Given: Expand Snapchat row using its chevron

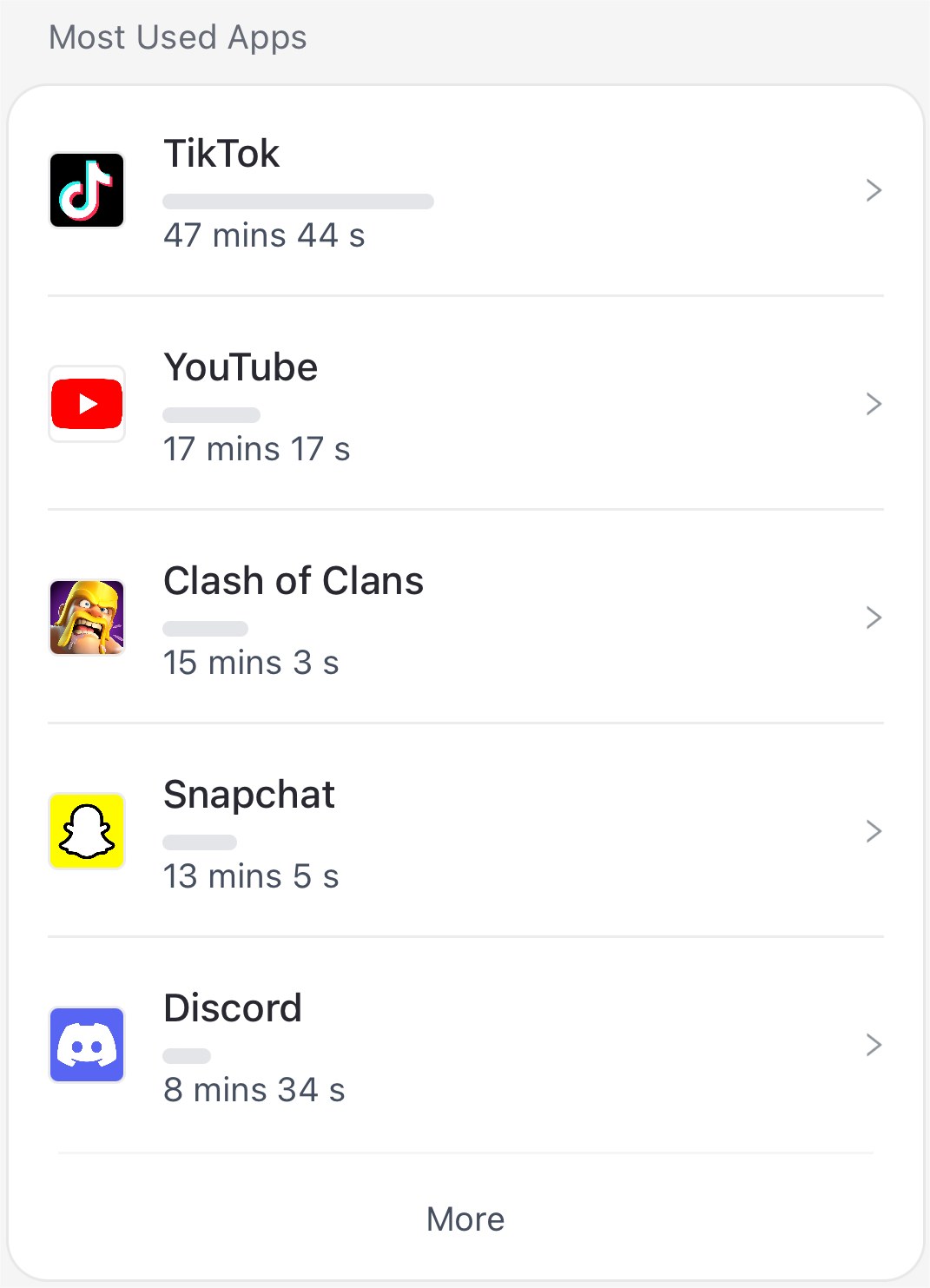Looking at the screenshot, I should tap(874, 830).
